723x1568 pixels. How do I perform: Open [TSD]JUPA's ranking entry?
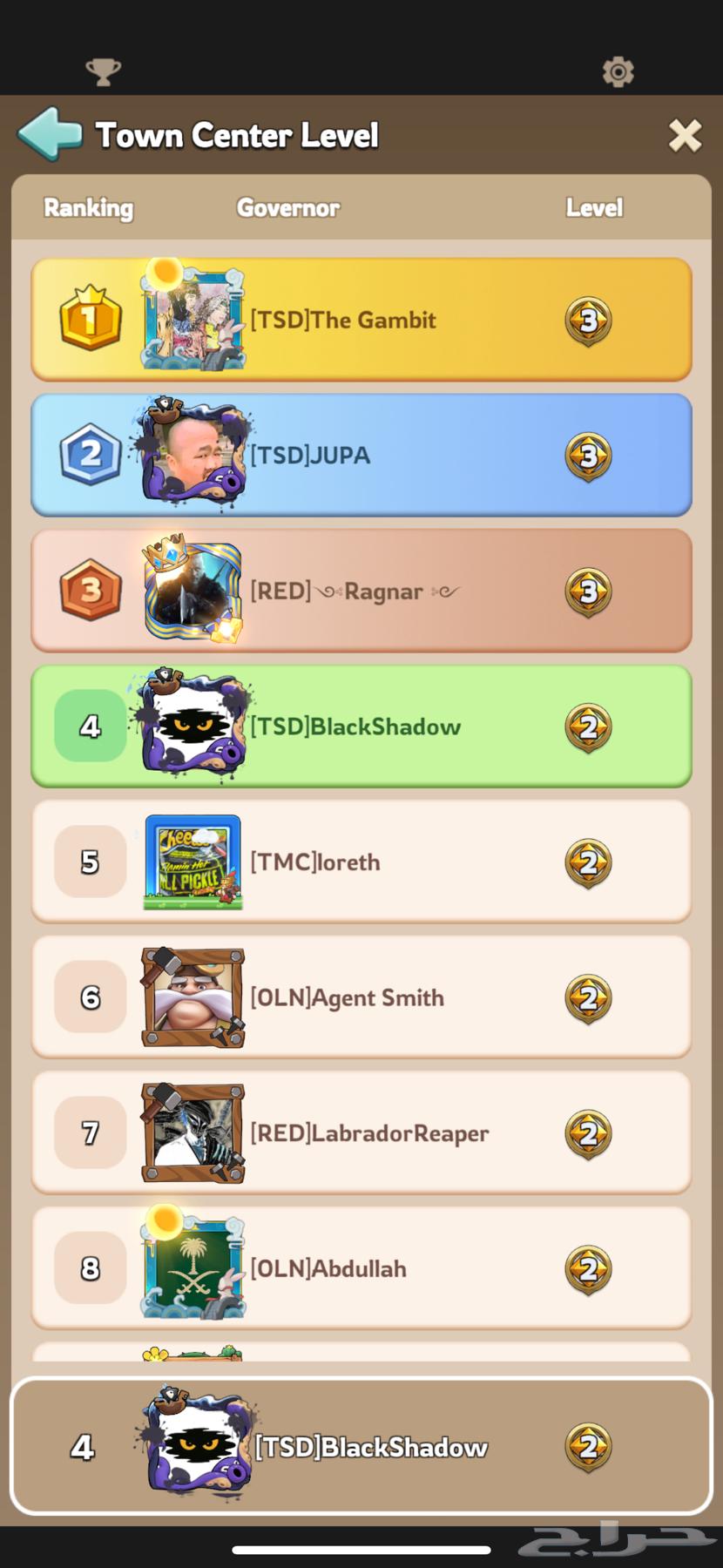(361, 455)
